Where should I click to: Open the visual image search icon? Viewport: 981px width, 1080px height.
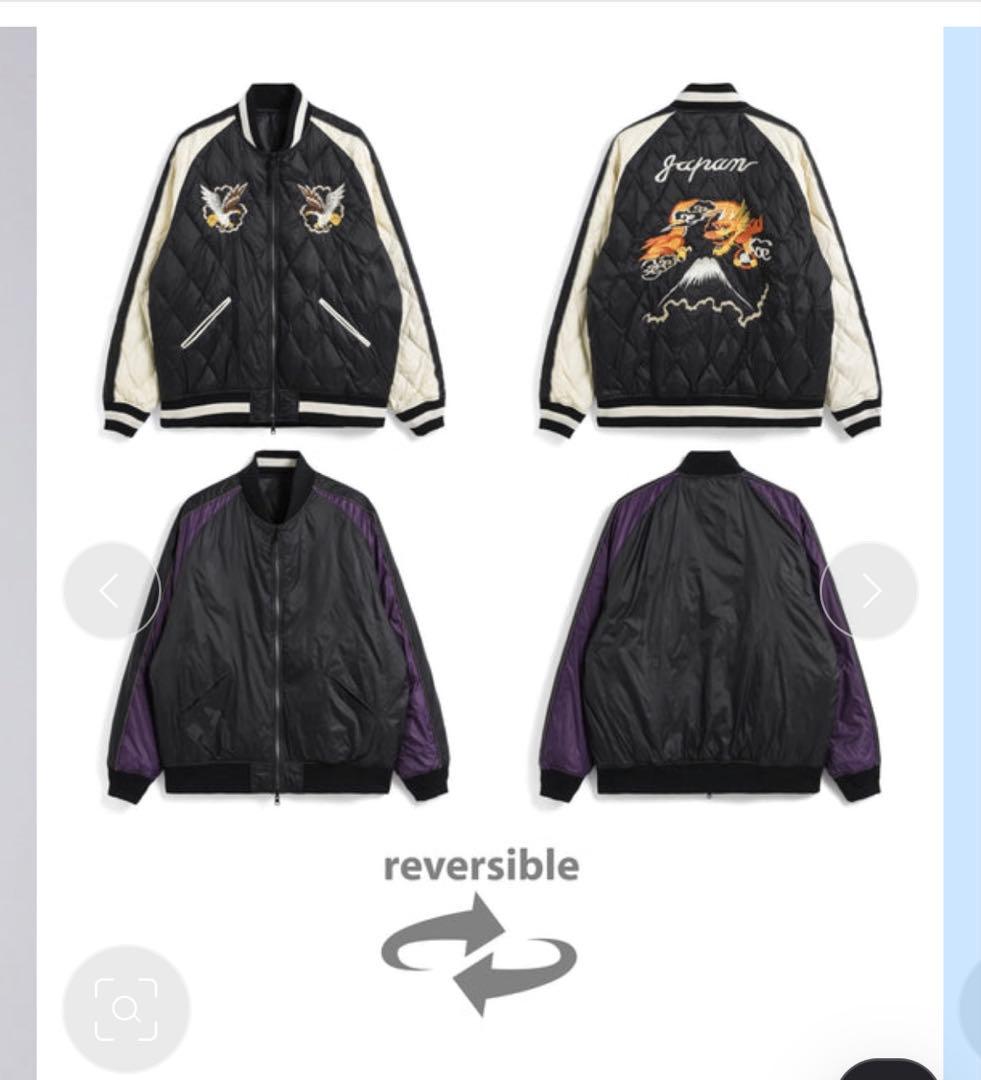point(126,1009)
